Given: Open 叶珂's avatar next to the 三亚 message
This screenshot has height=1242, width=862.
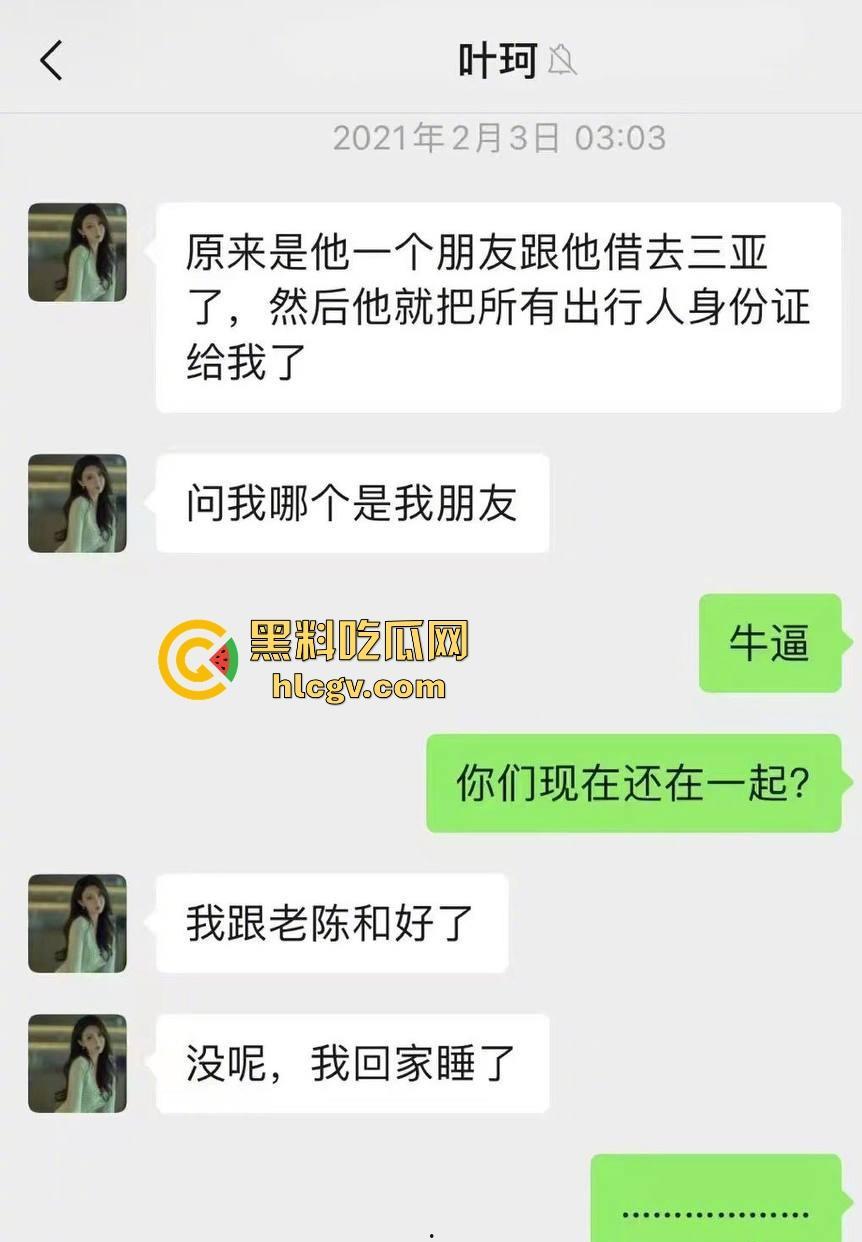Looking at the screenshot, I should 77,253.
